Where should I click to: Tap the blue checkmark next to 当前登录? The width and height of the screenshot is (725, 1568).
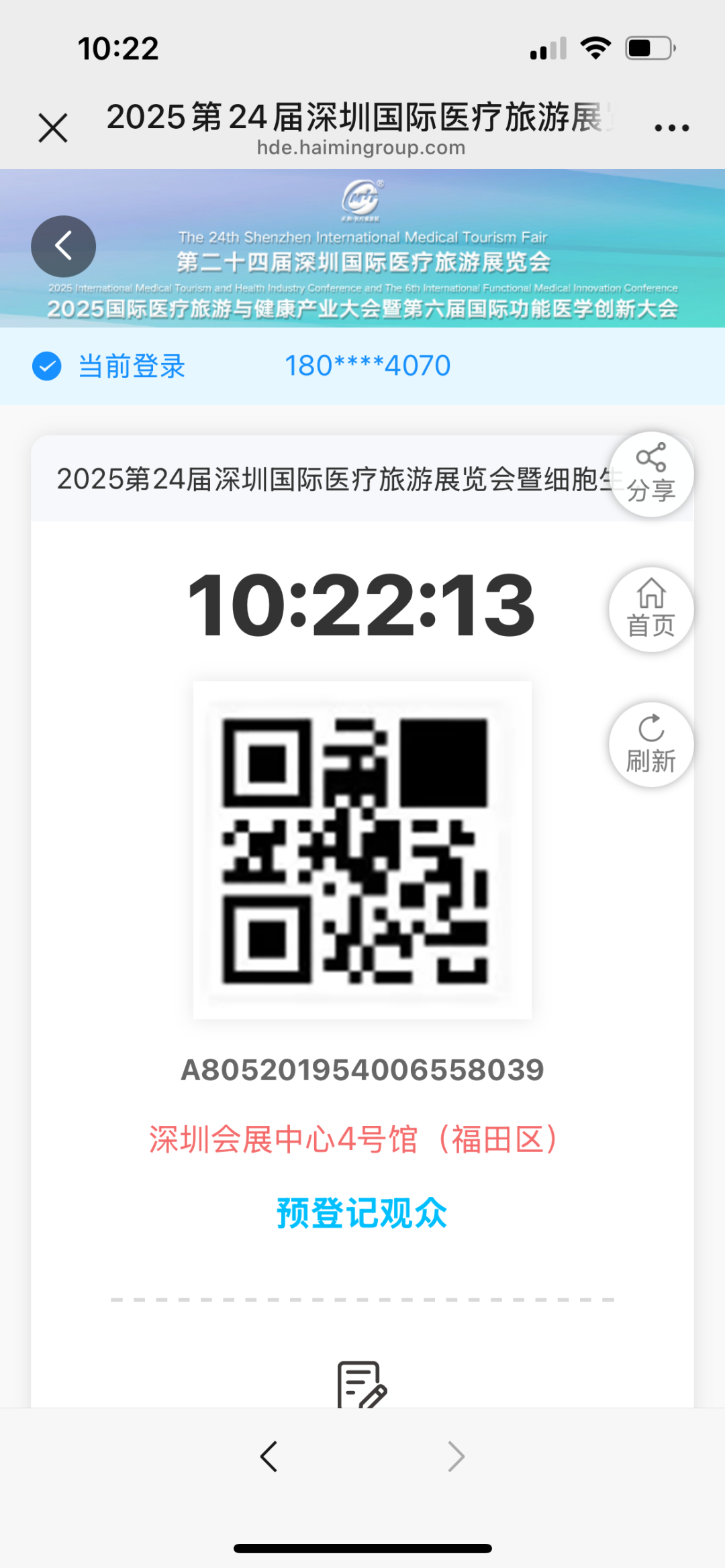[46, 366]
